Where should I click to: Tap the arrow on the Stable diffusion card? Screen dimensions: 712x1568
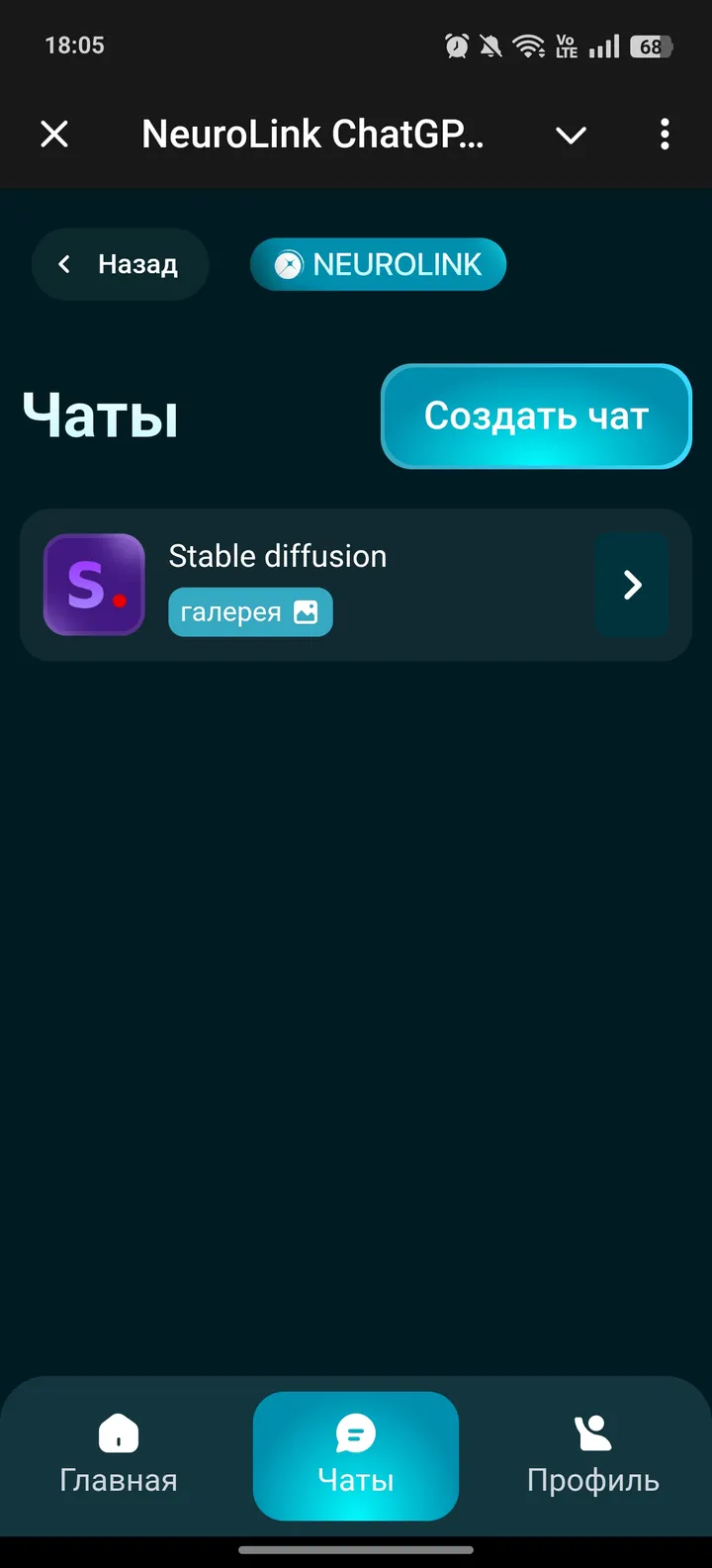tap(632, 585)
